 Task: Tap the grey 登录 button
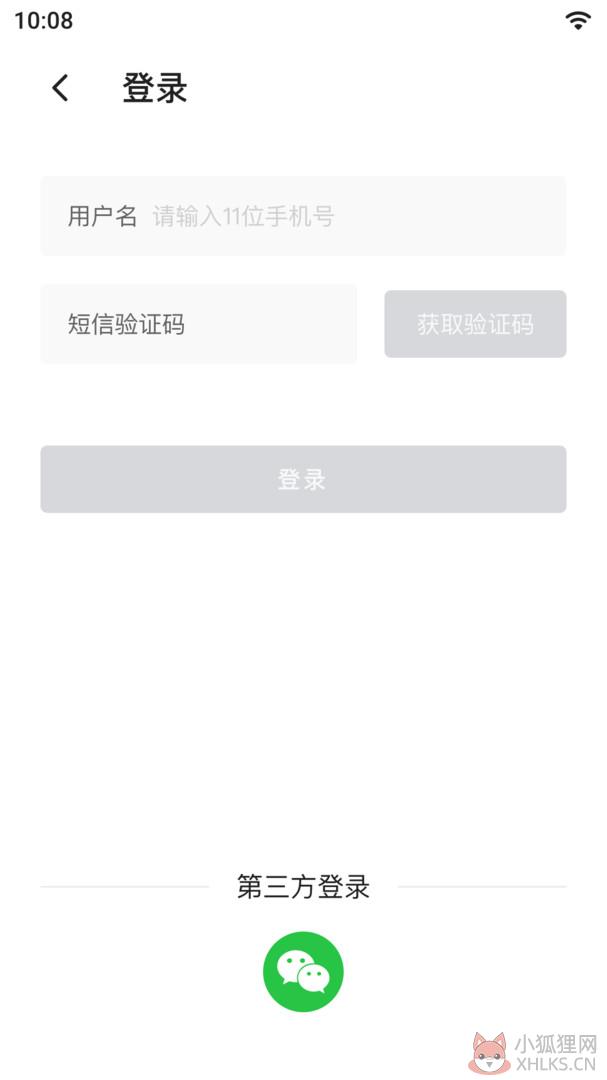(303, 479)
